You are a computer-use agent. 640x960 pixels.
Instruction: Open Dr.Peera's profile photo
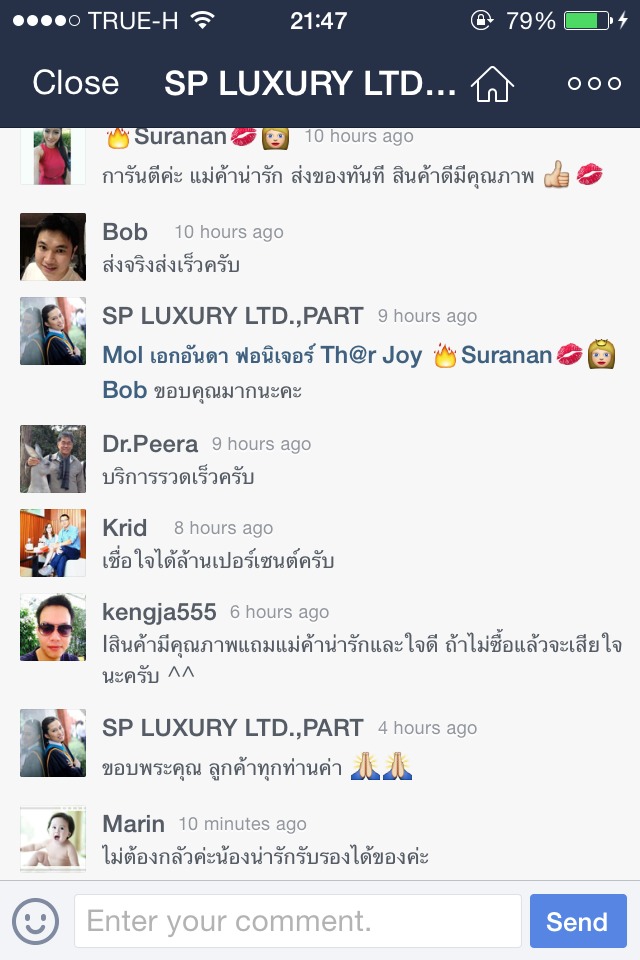point(53,459)
